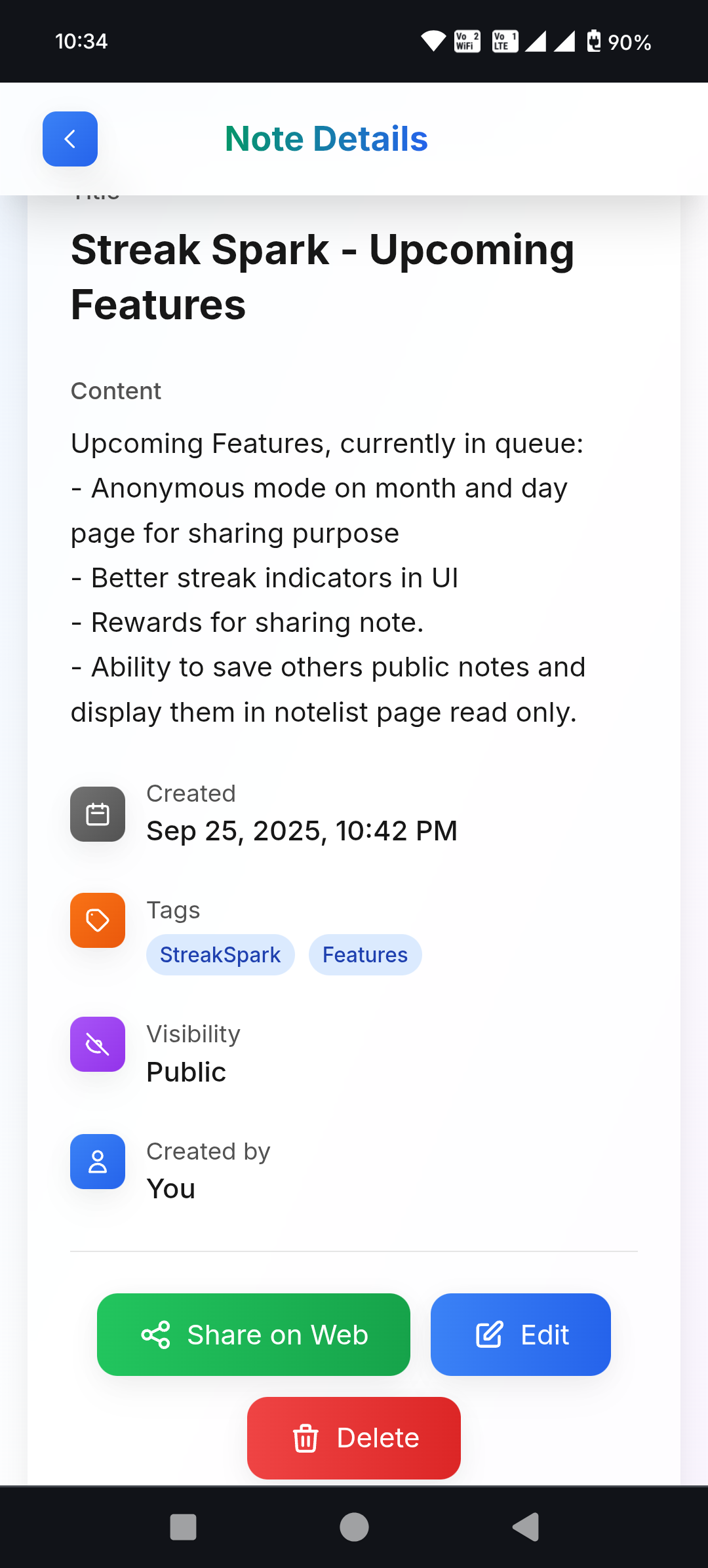Go back using the blue arrow button
The image size is (708, 1568).
coord(70,139)
